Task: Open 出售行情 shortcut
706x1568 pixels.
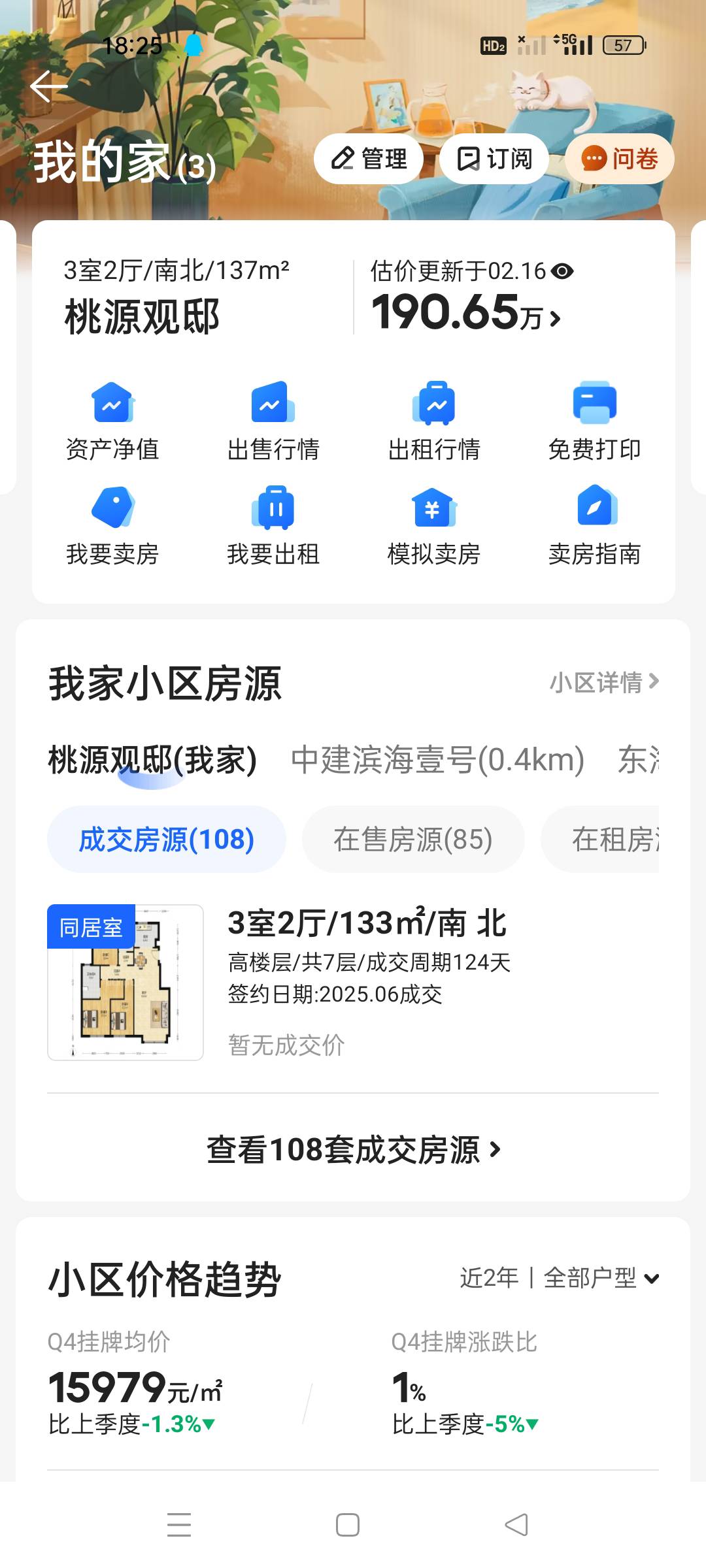Action: 273,421
